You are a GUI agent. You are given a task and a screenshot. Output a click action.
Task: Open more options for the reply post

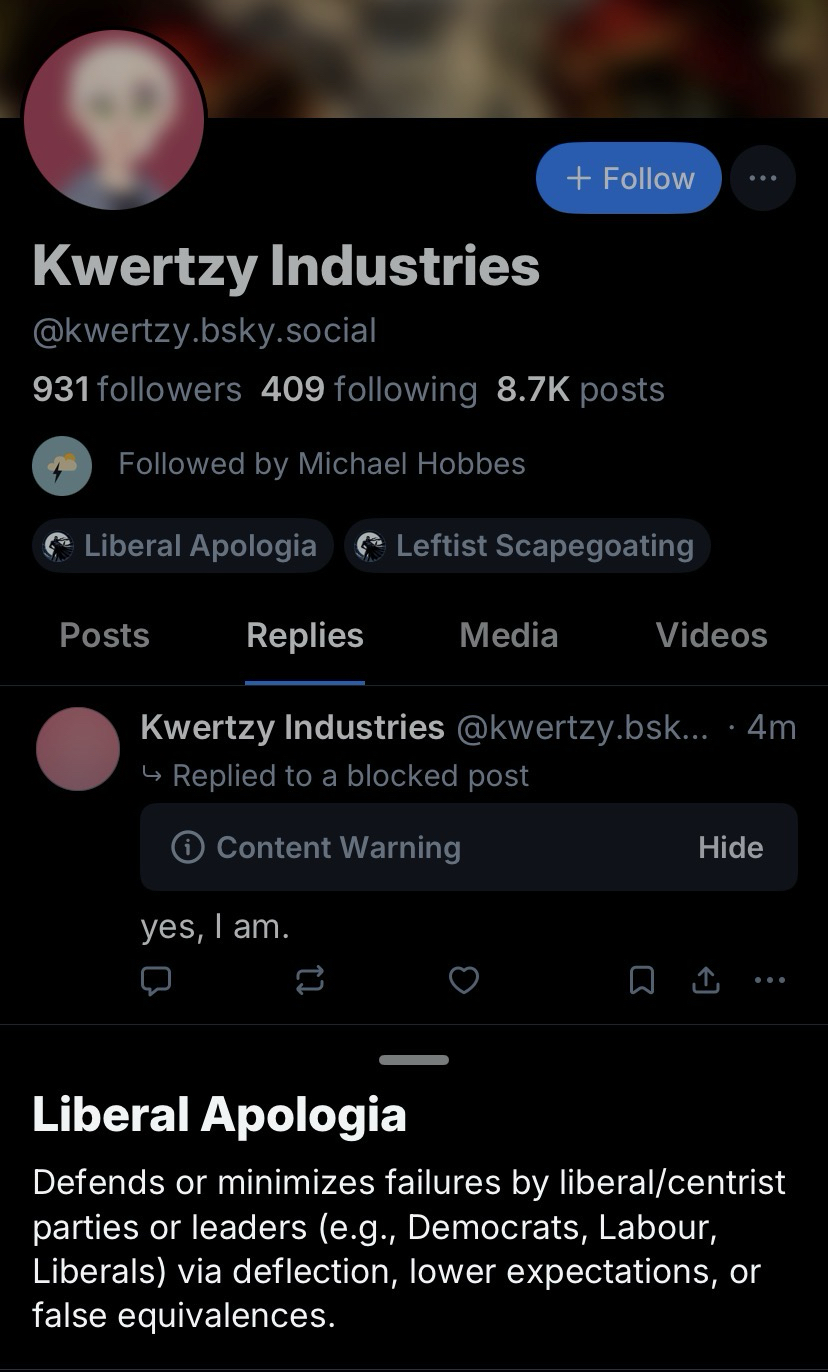coord(770,981)
